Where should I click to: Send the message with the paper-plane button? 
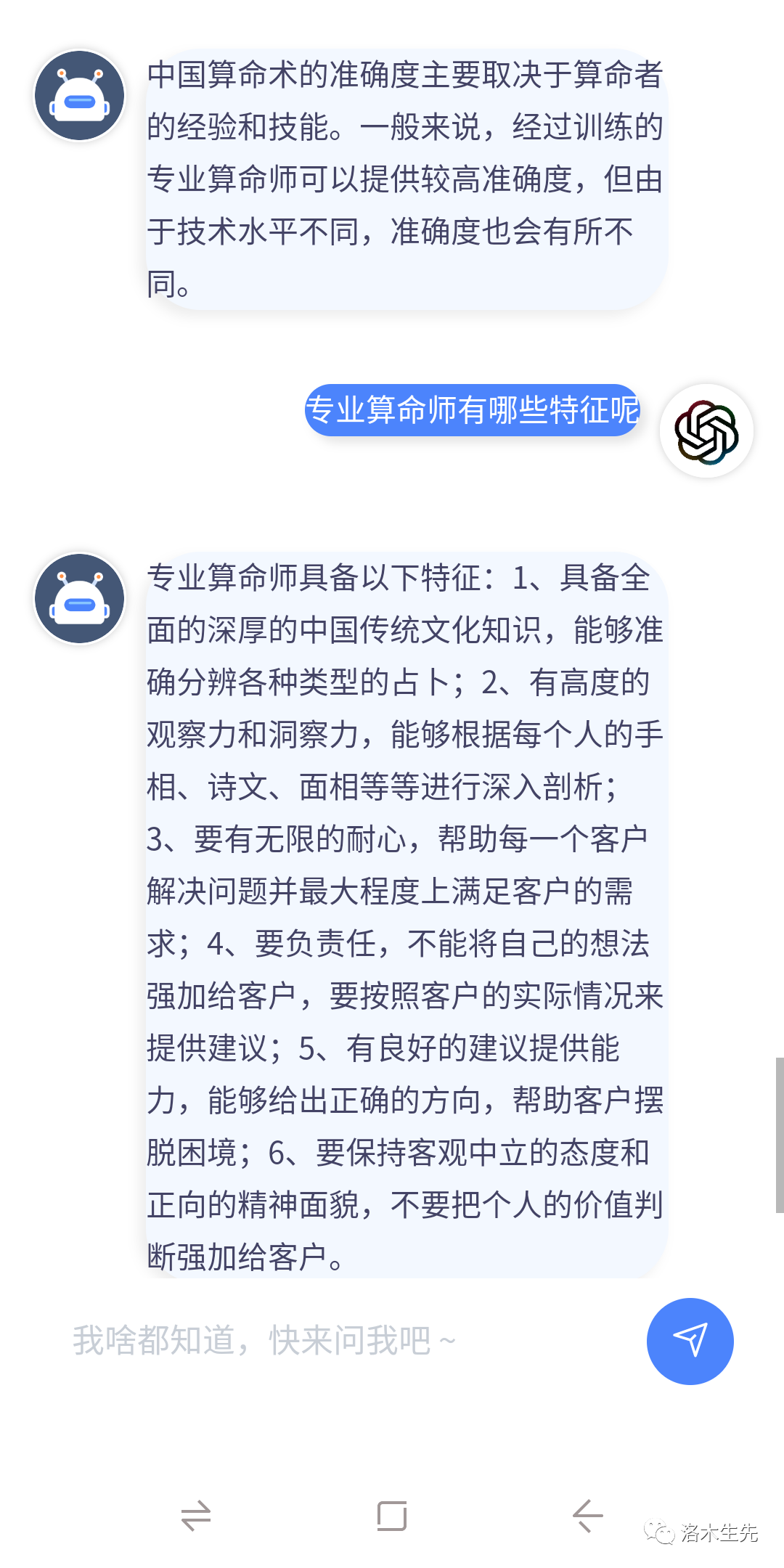[x=690, y=1341]
